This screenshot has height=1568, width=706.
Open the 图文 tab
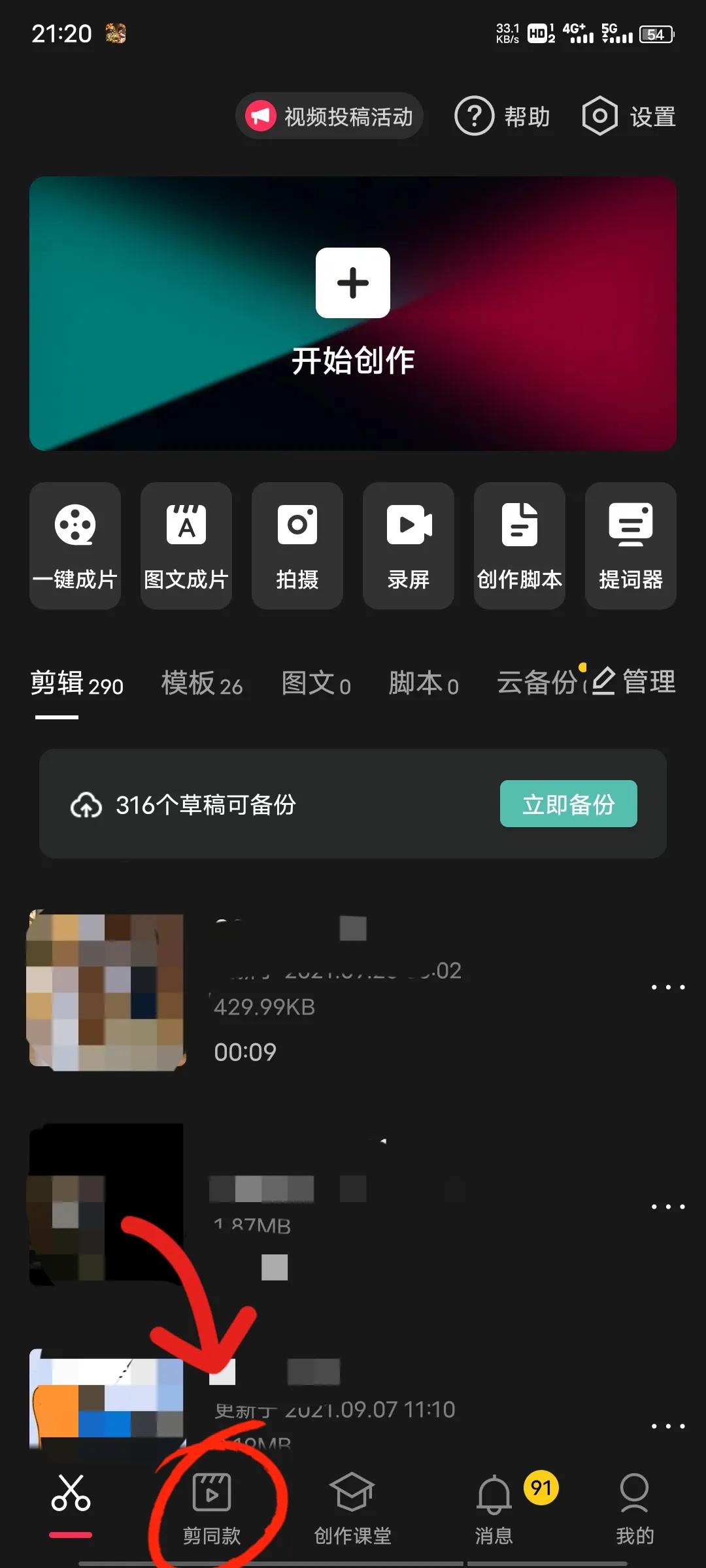(315, 683)
